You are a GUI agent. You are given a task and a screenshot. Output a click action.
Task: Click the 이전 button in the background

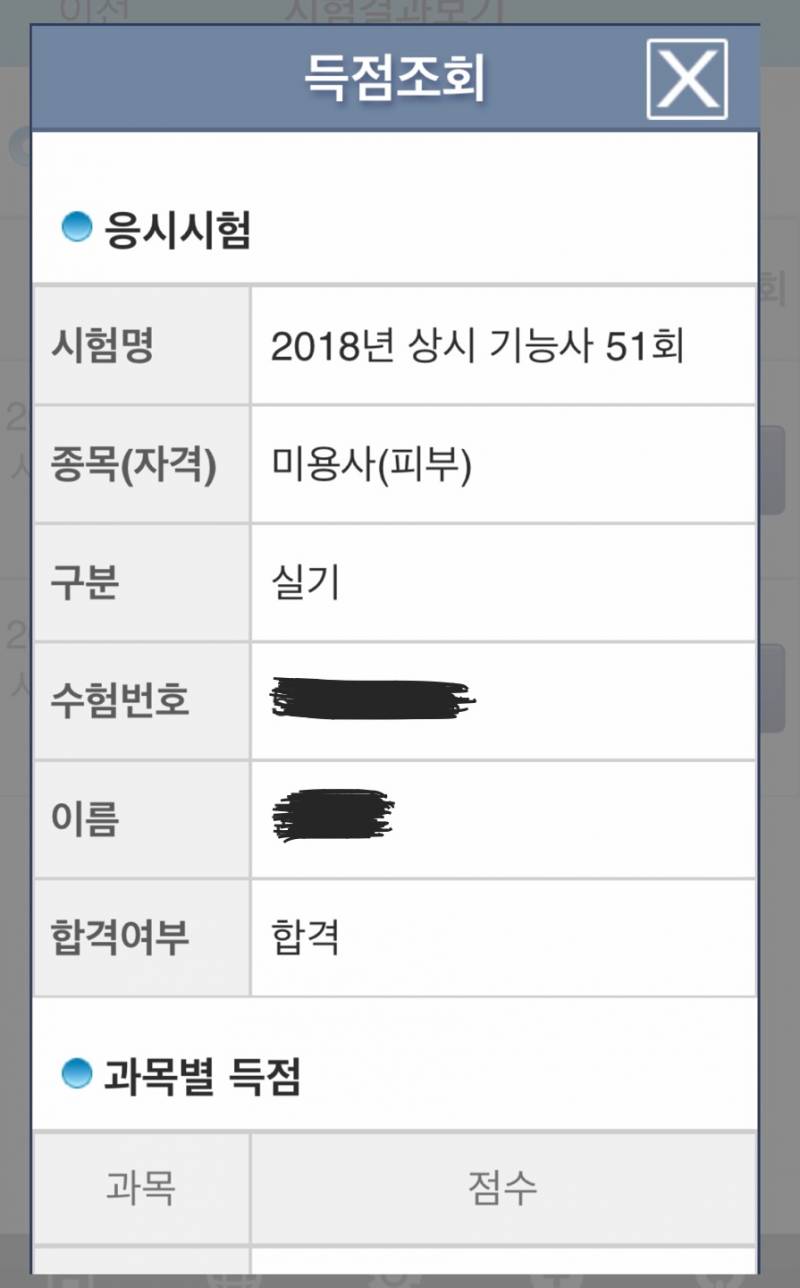click(90, 10)
